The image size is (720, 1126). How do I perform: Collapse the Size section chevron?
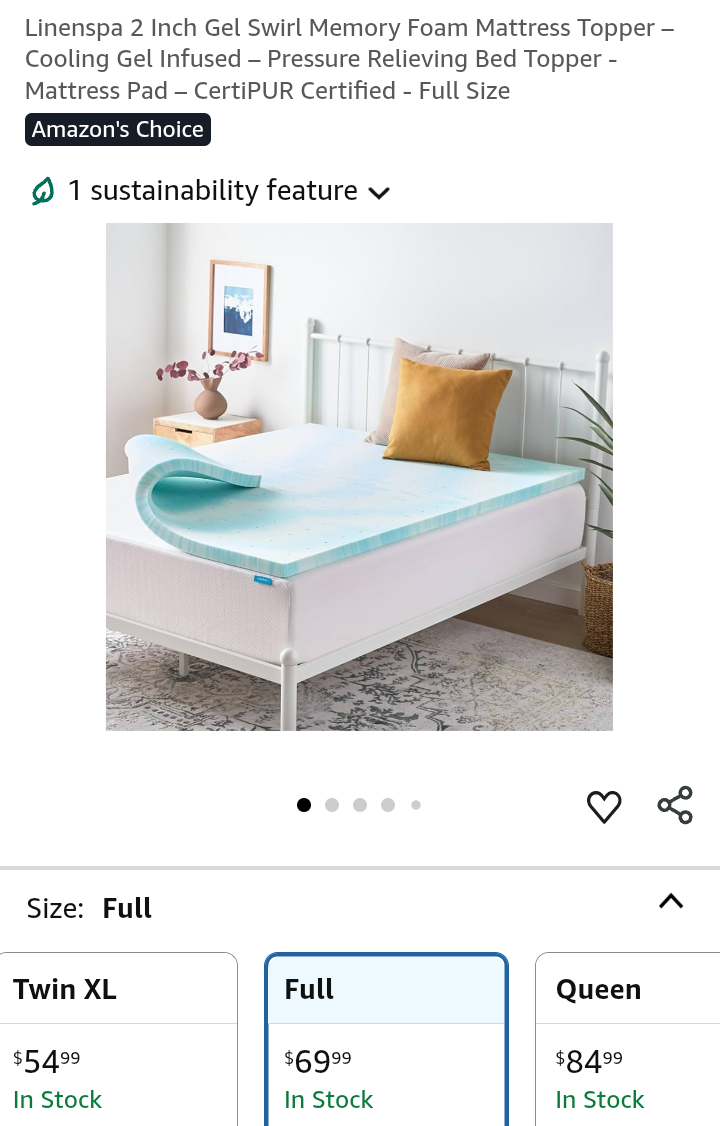[671, 901]
